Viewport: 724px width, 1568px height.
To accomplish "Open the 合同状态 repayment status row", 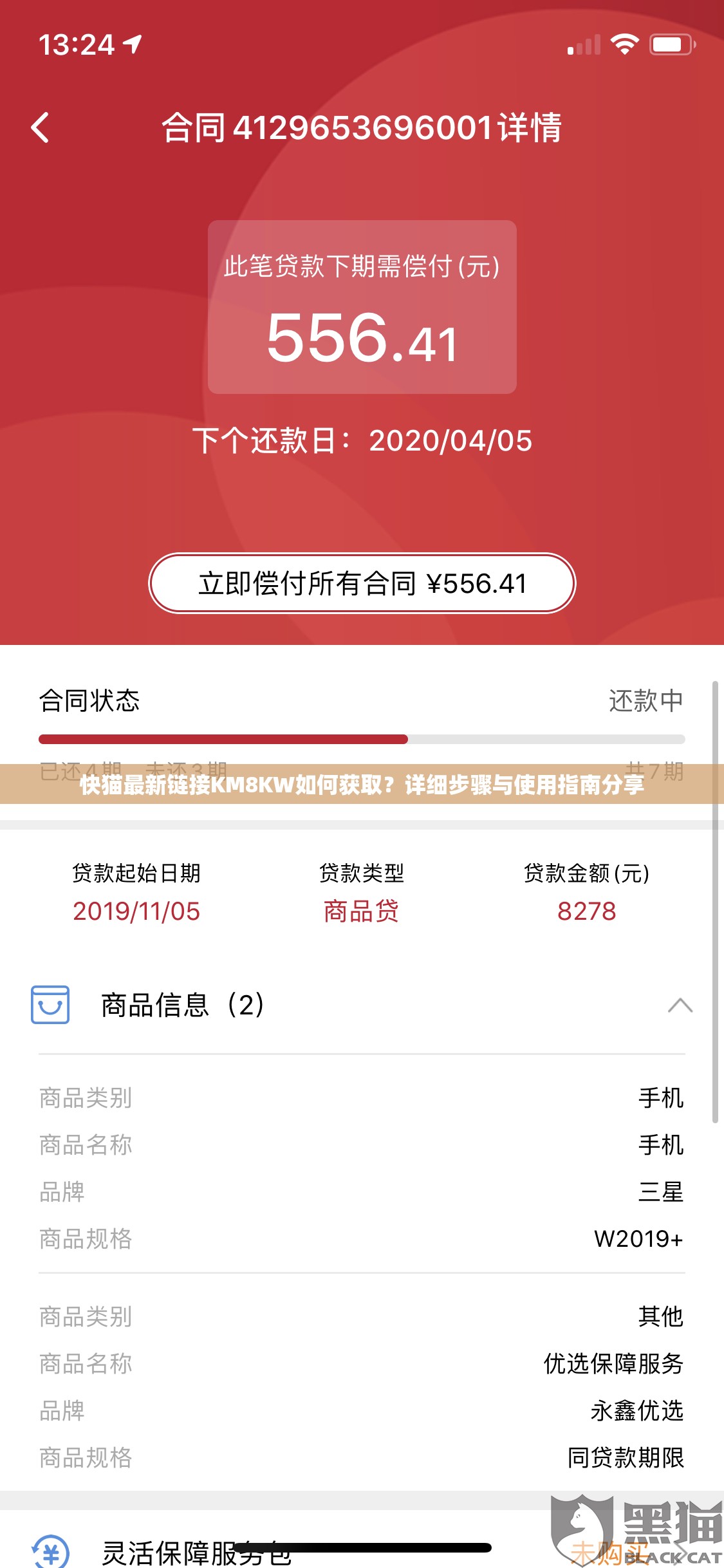I will pyautogui.click(x=362, y=701).
